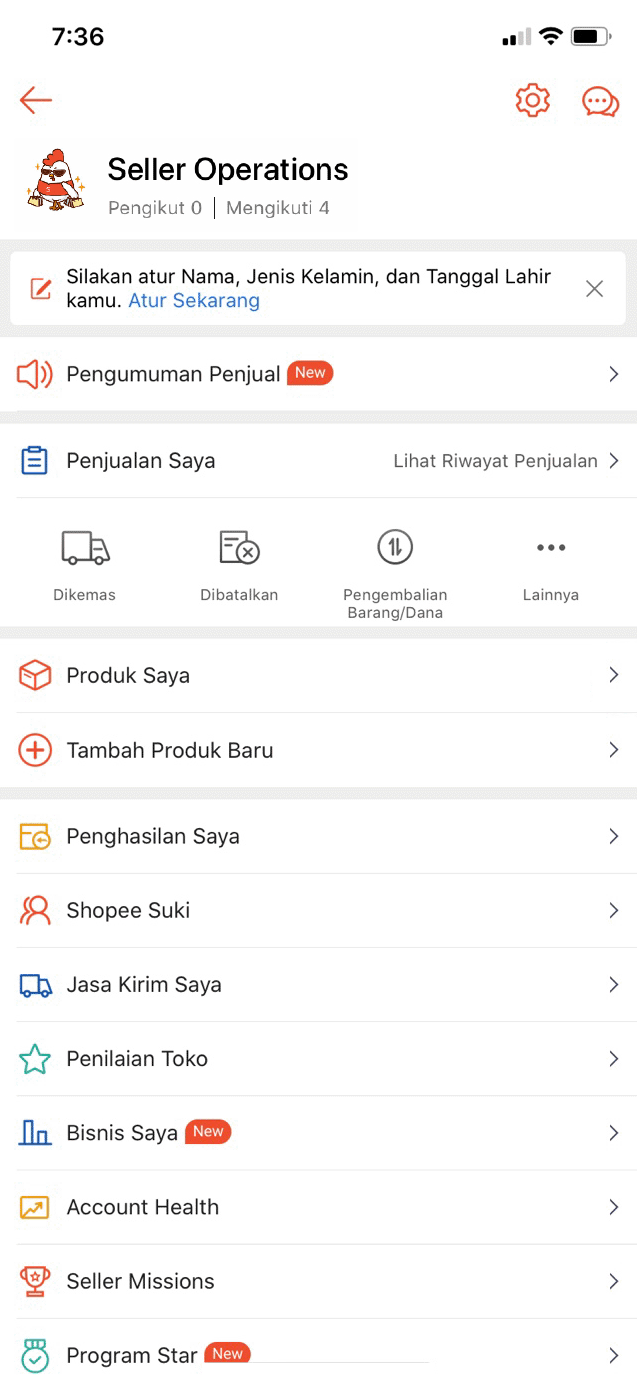Open Account Health

point(318,1207)
